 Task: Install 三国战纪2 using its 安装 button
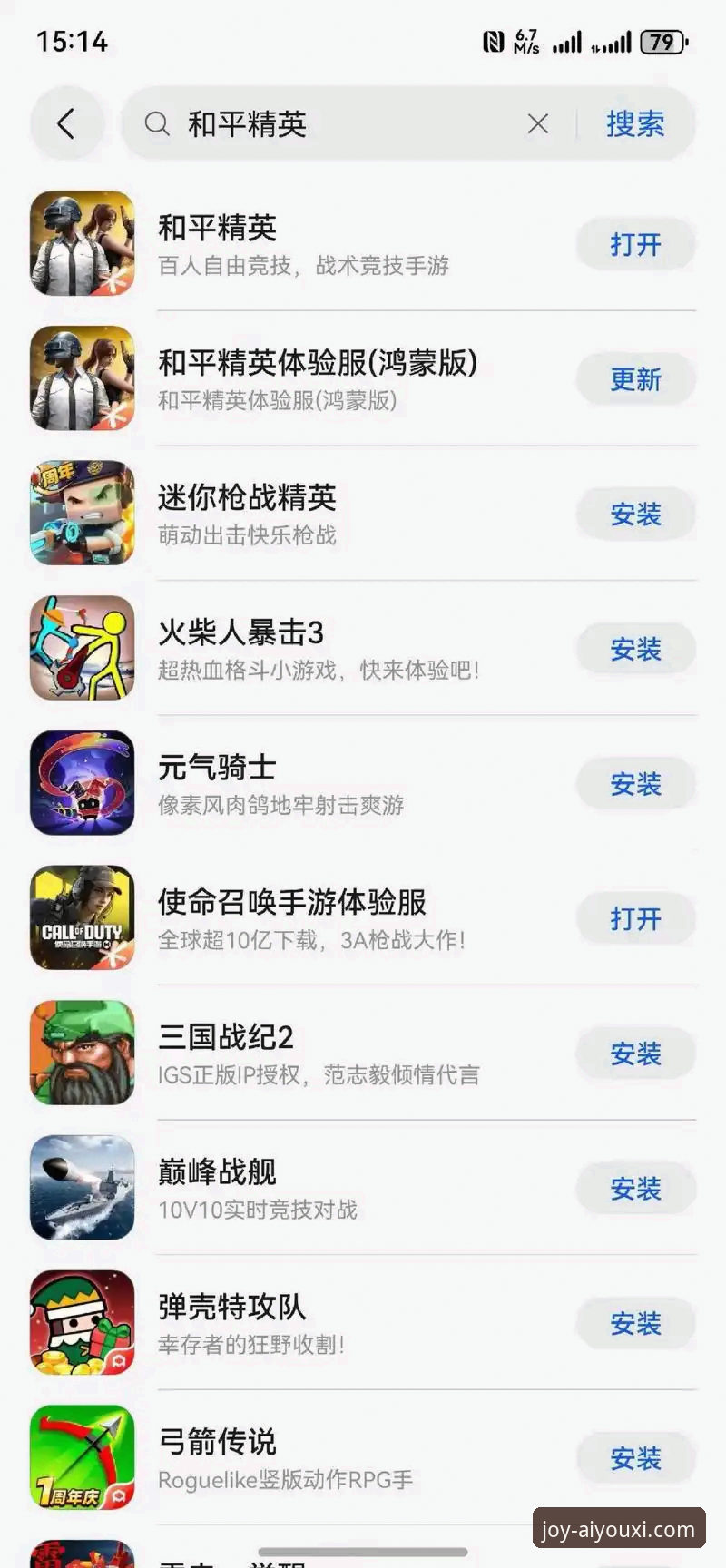(x=635, y=1053)
